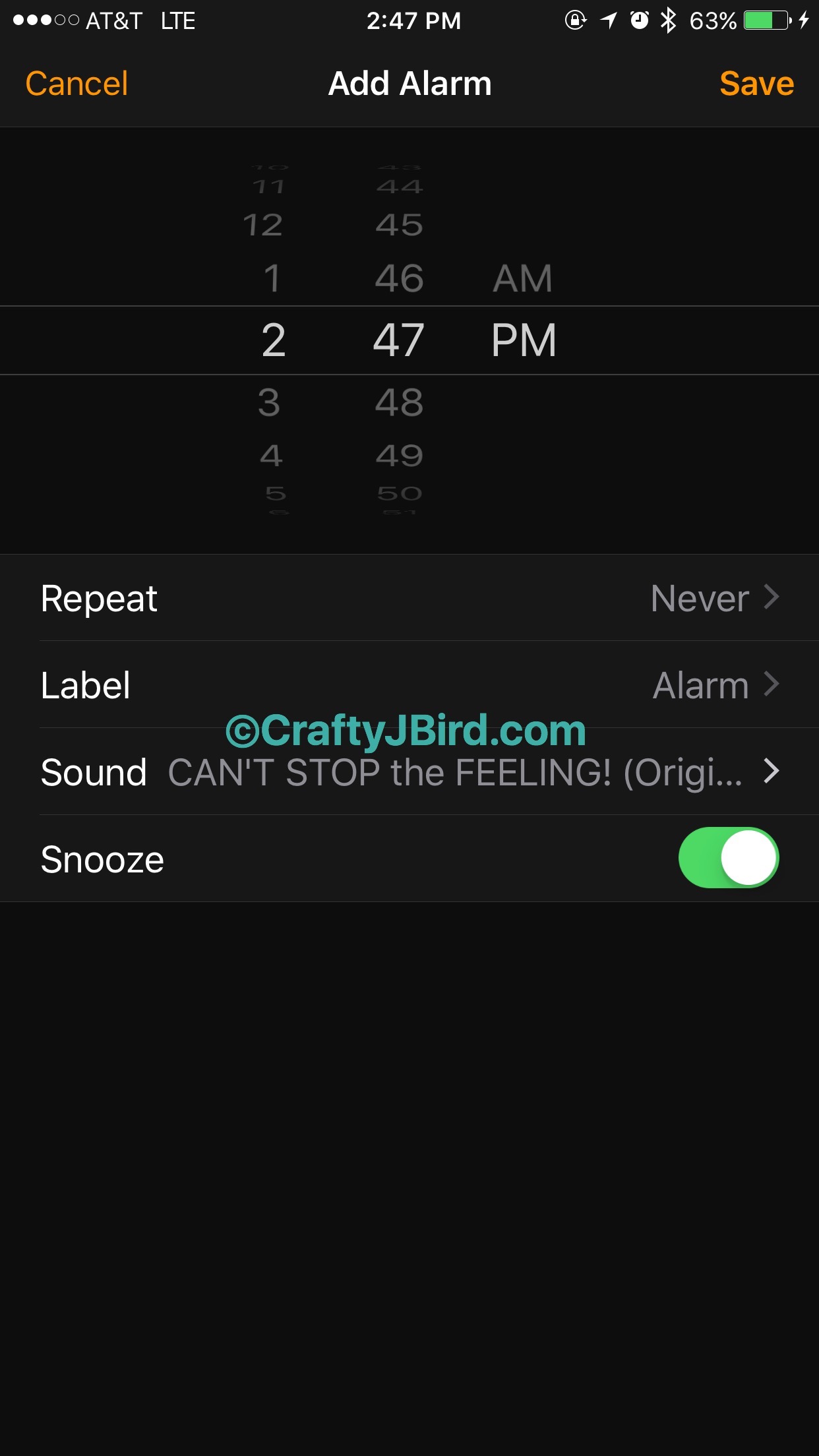
Task: Select AM in the time picker
Action: tap(522, 278)
